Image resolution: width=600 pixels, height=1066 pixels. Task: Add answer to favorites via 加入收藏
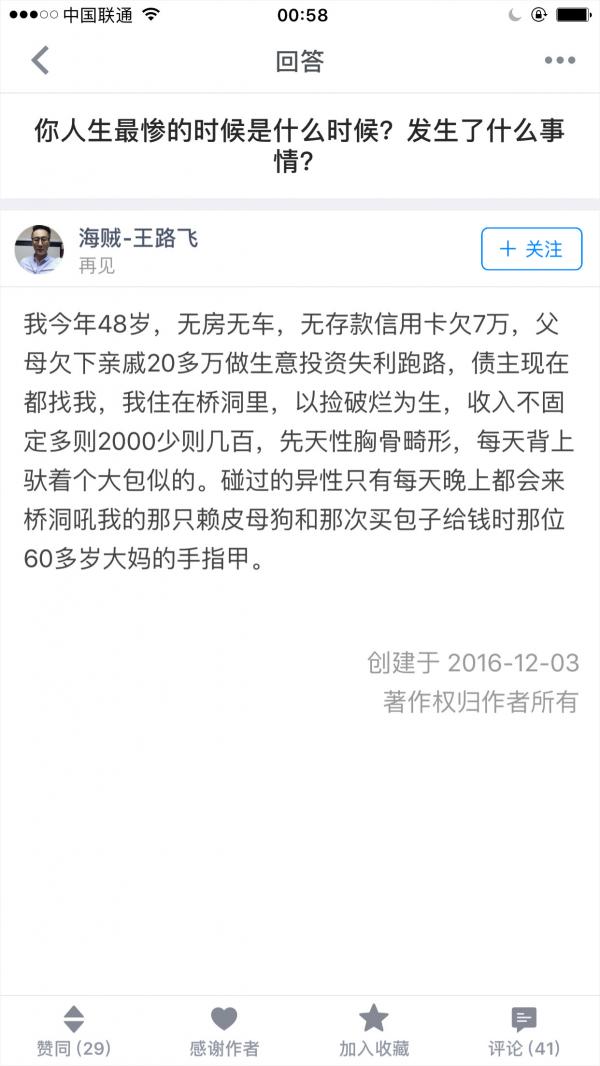tap(374, 1031)
